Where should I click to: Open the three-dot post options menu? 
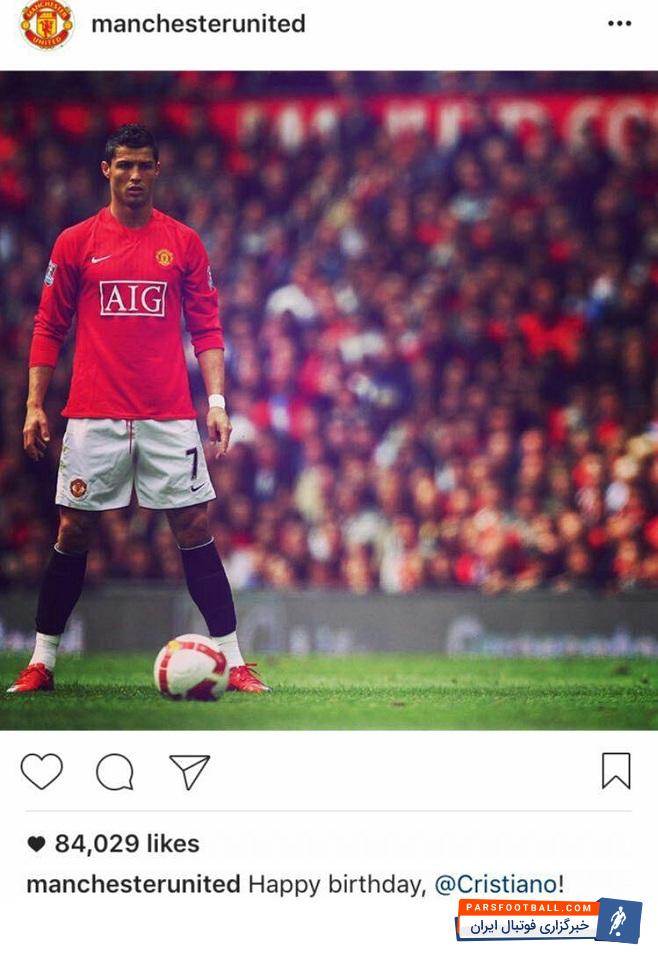(x=619, y=23)
